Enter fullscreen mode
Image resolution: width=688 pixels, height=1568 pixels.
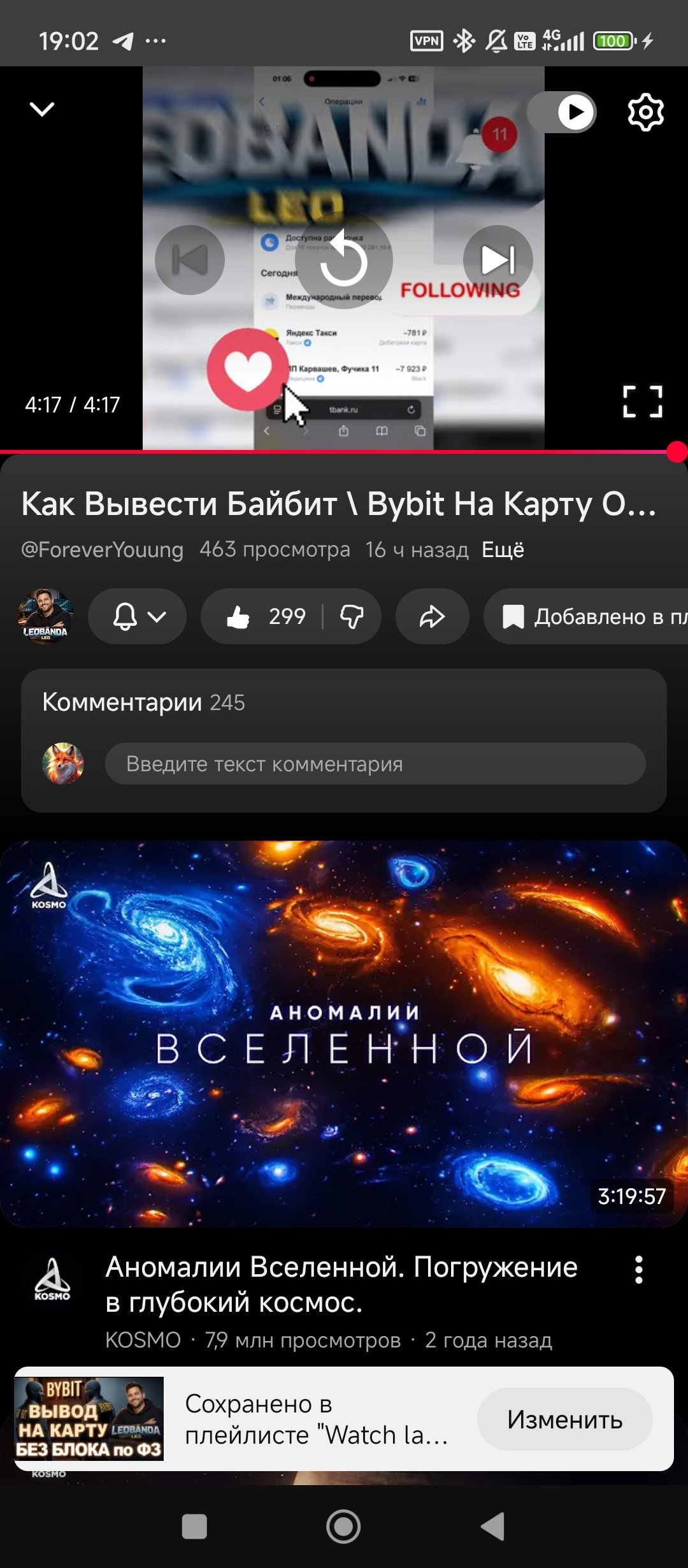pos(642,402)
